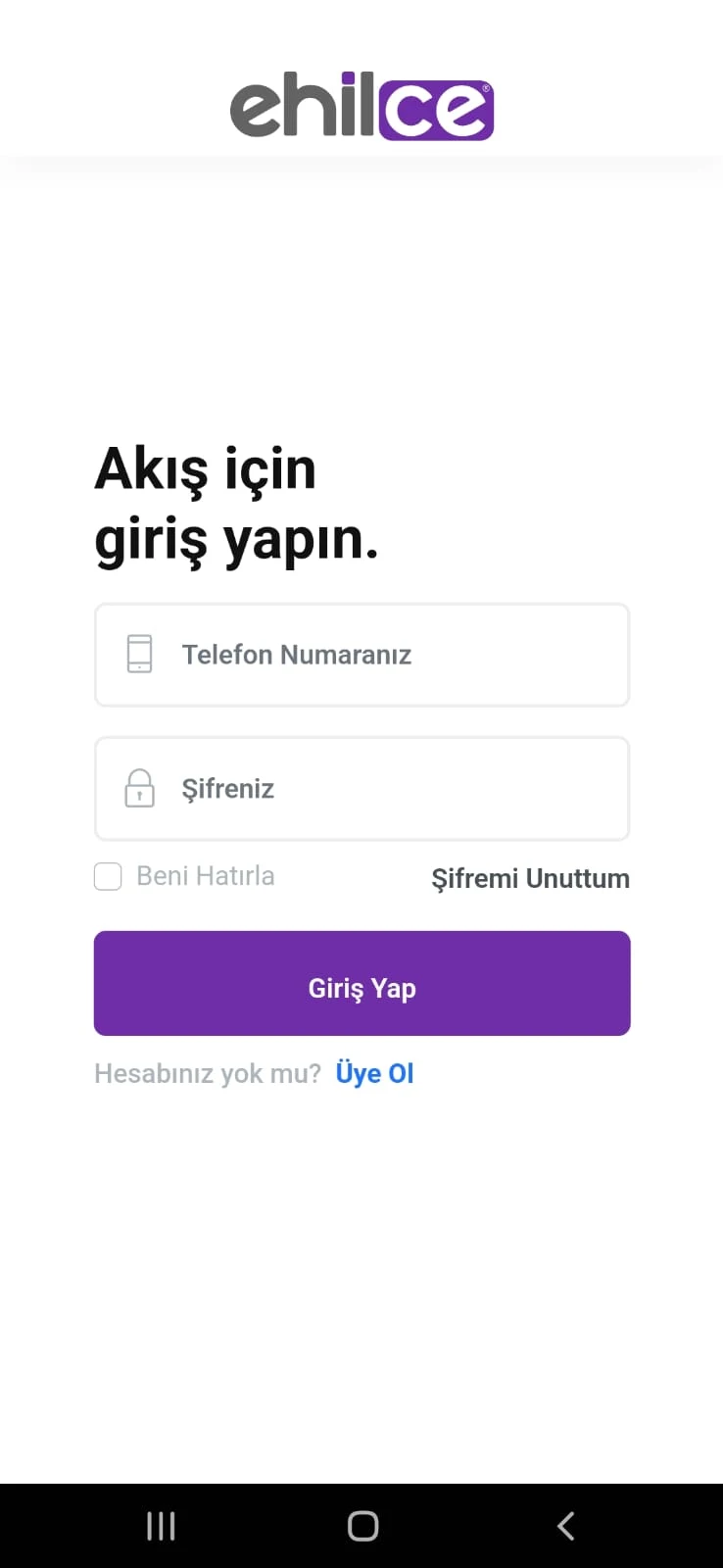This screenshot has height=1568, width=723.
Task: Go to the system home screen
Action: click(362, 1526)
